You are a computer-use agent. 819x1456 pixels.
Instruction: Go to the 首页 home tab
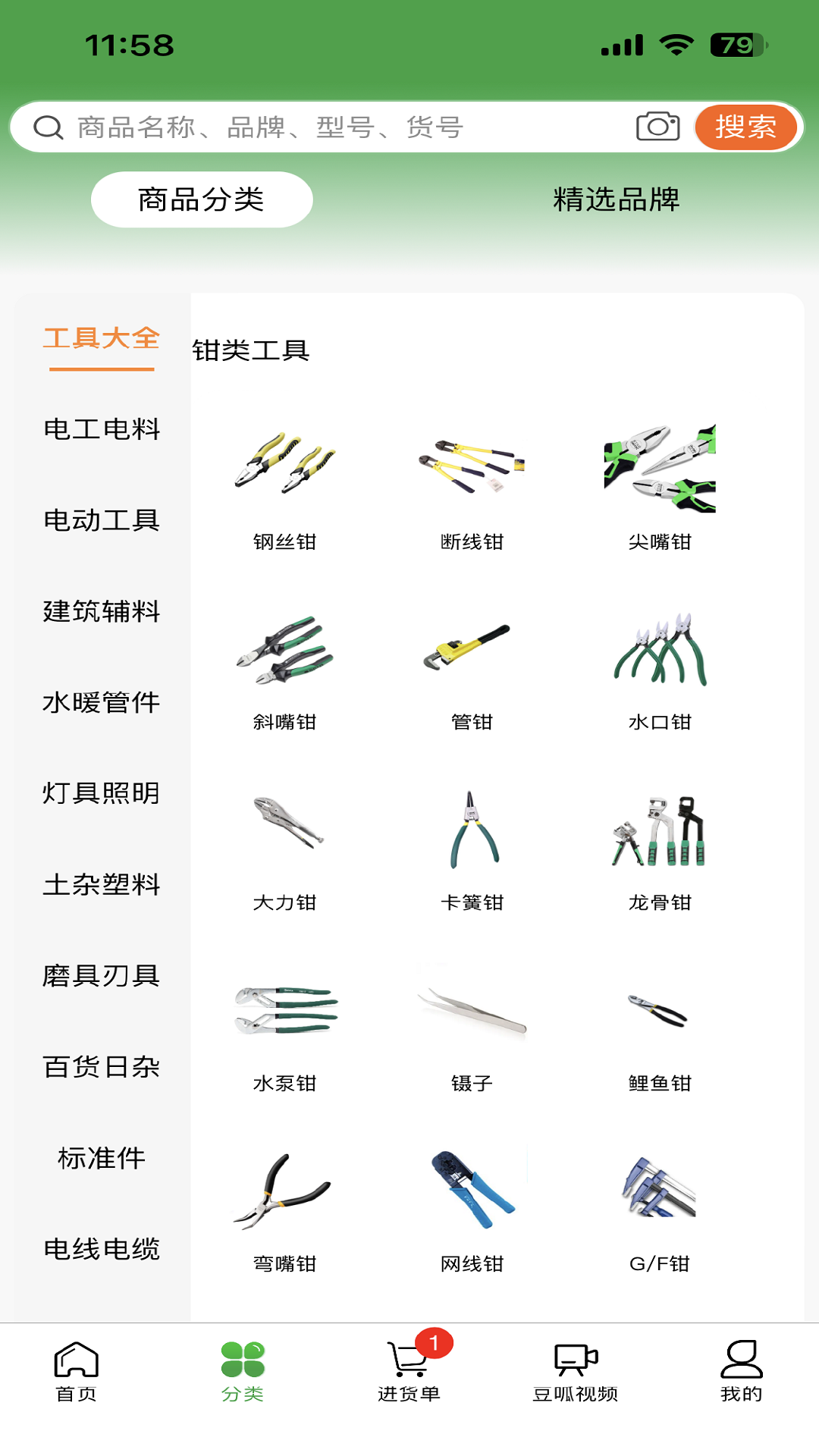coord(76,1371)
